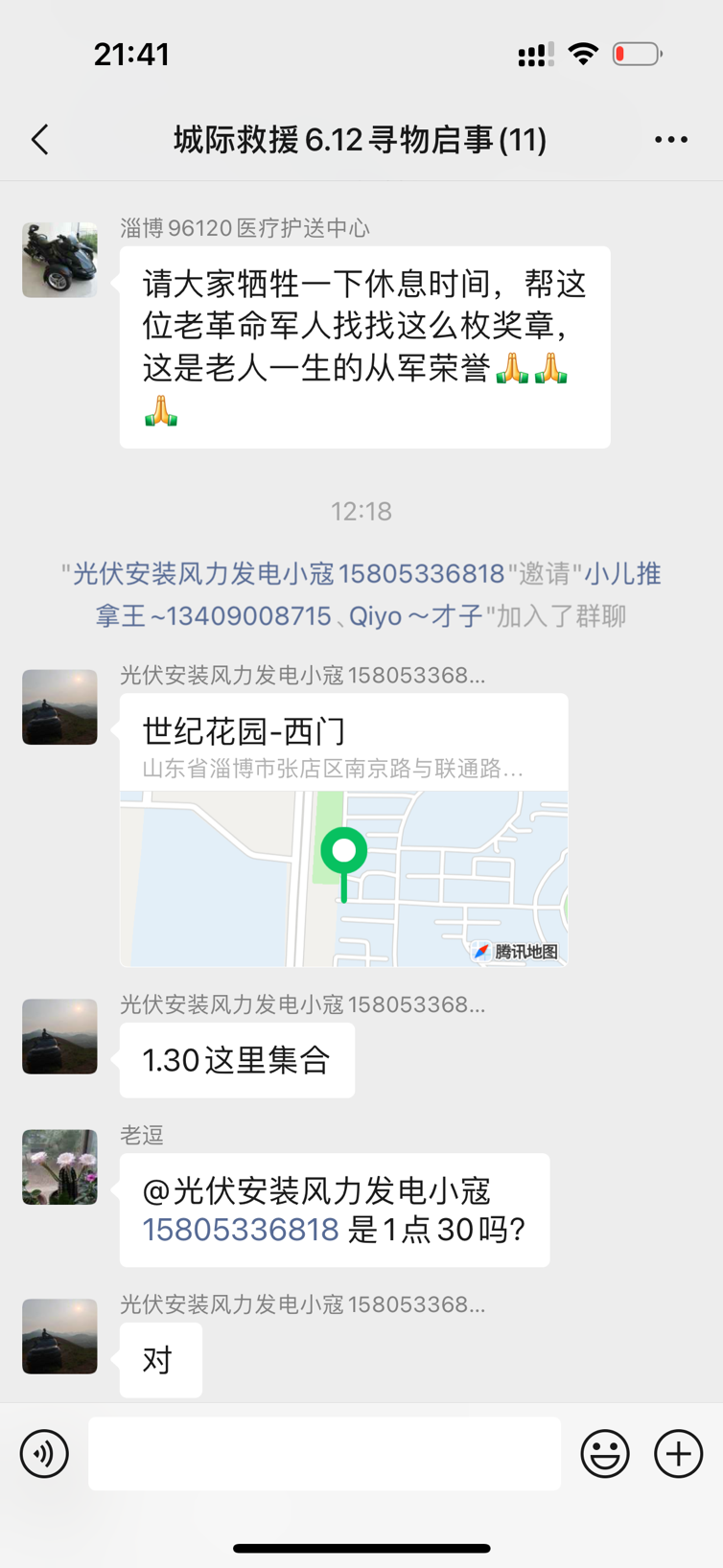Focus the message text field
The width and height of the screenshot is (723, 1568).
pos(324,1454)
